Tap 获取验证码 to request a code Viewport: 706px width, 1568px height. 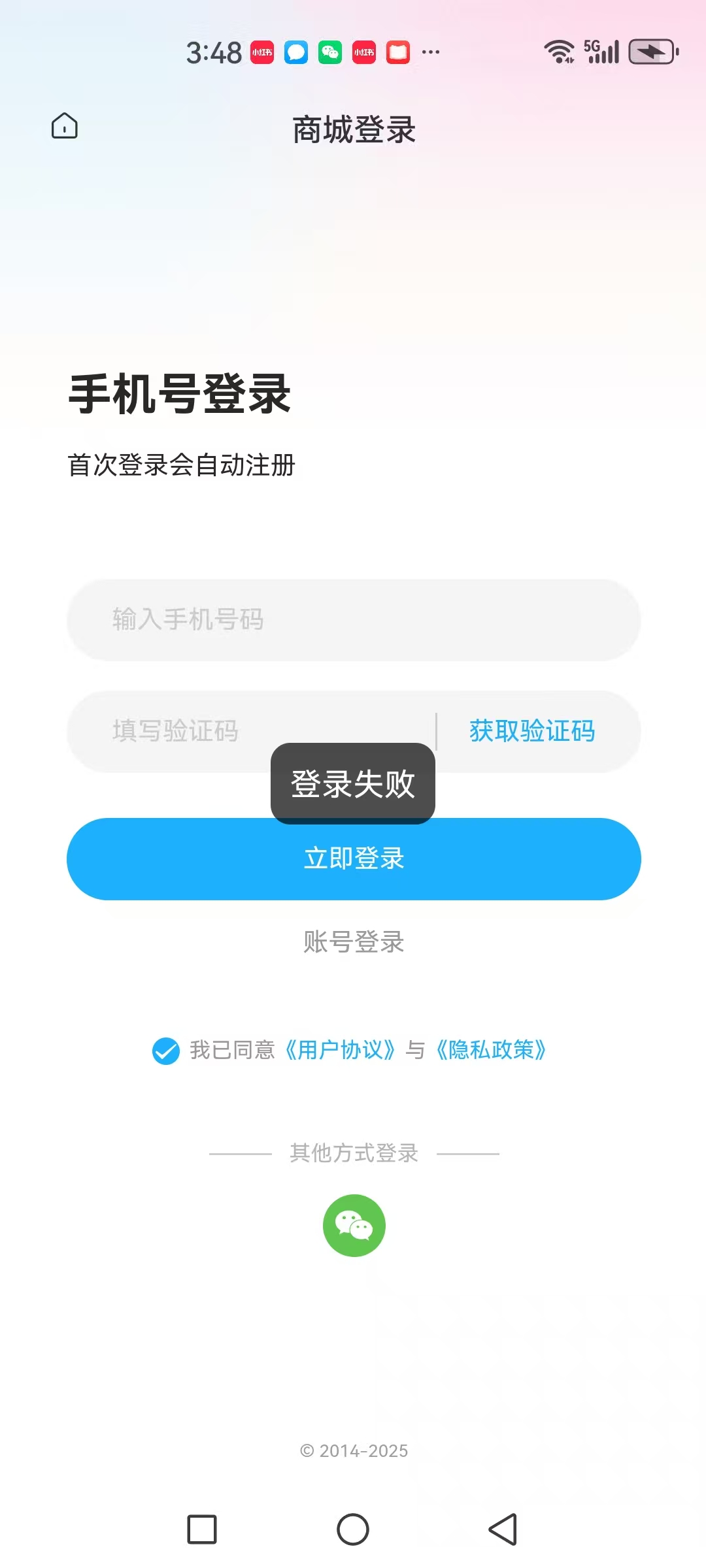(x=529, y=732)
